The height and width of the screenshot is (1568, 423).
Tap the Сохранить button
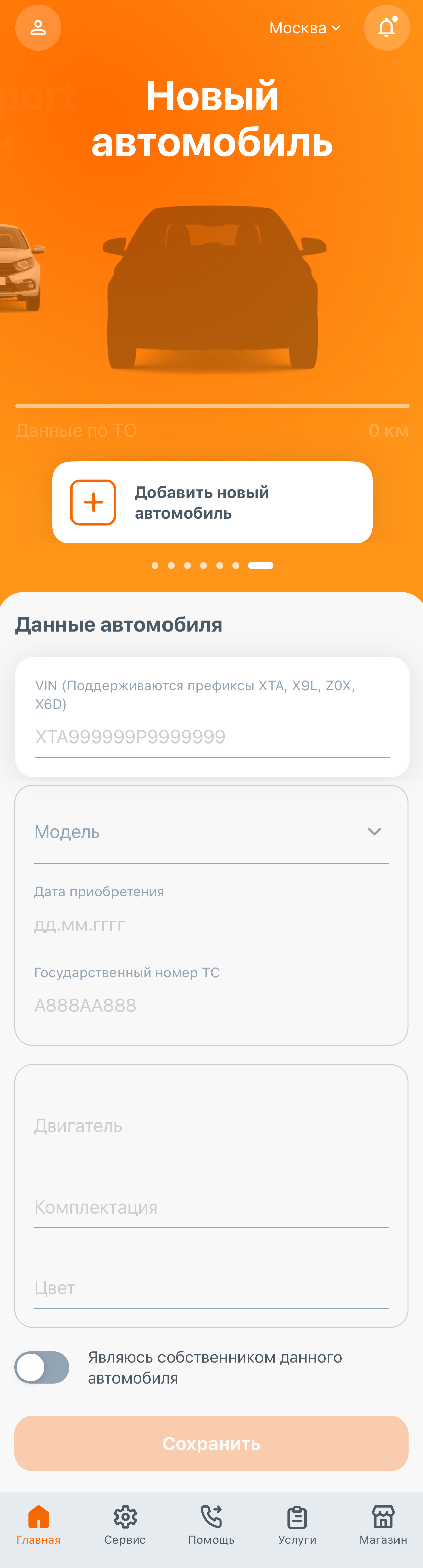pos(211,1443)
